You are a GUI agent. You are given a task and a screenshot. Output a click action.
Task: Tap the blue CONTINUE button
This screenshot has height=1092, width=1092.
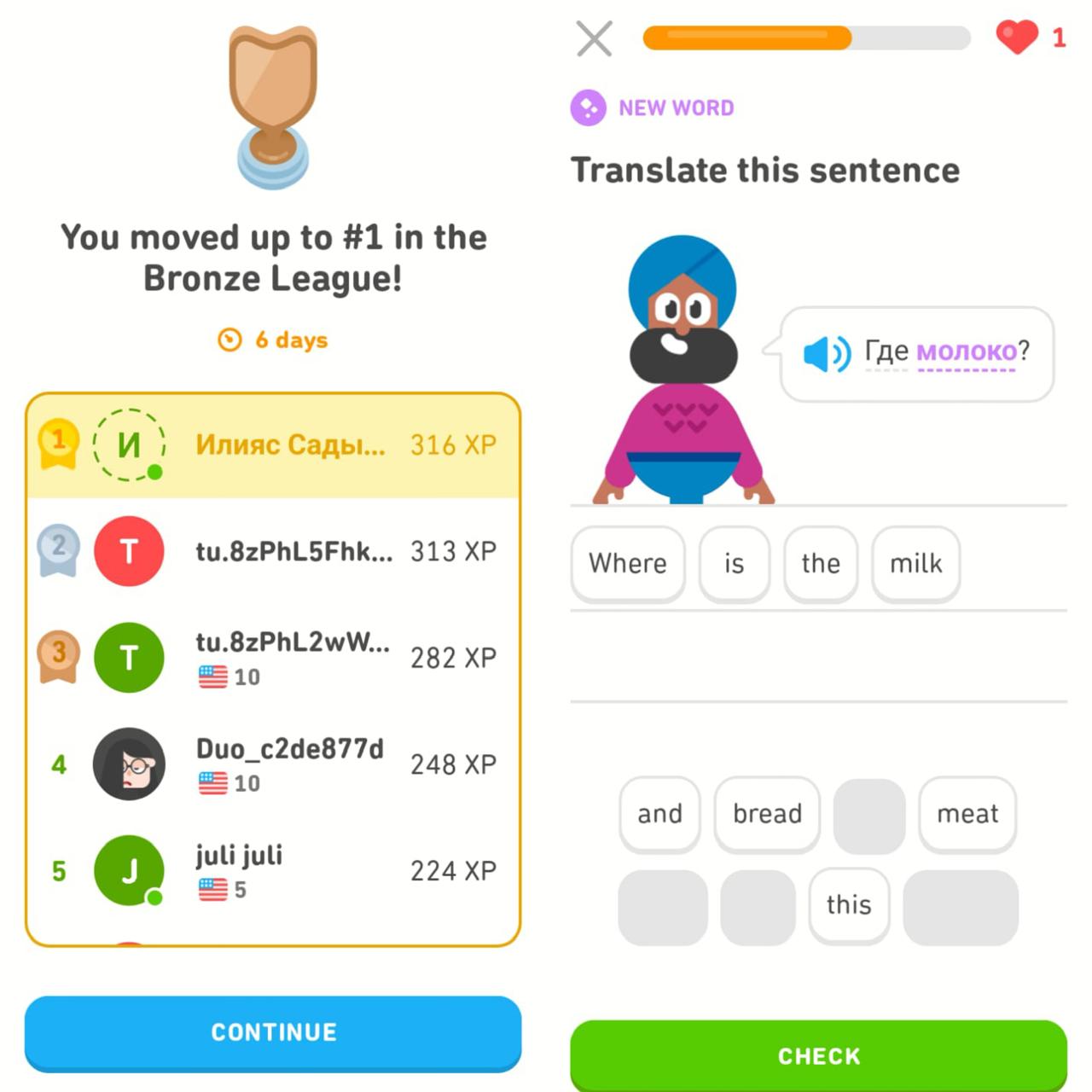[x=273, y=1032]
